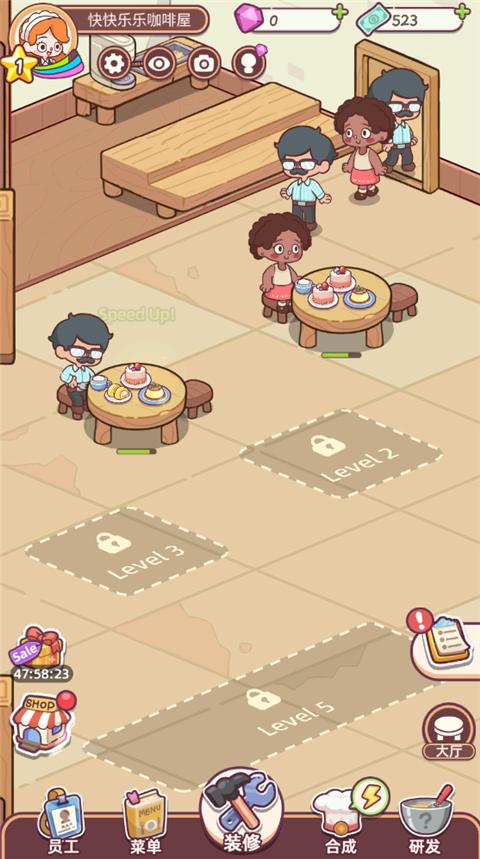Switch to the 大厅 hall view
Viewport: 480px width, 859px height.
(x=449, y=732)
